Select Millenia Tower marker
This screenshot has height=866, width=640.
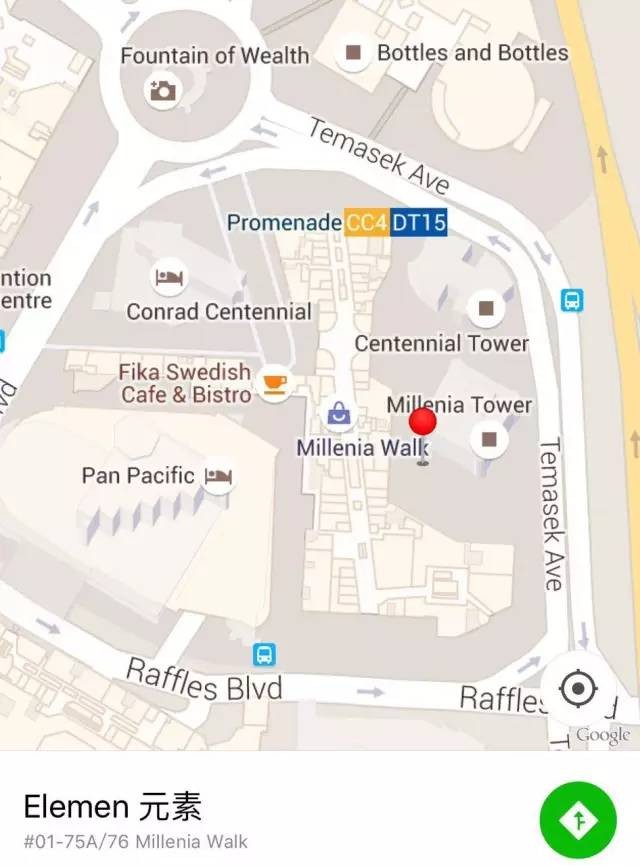tap(489, 438)
